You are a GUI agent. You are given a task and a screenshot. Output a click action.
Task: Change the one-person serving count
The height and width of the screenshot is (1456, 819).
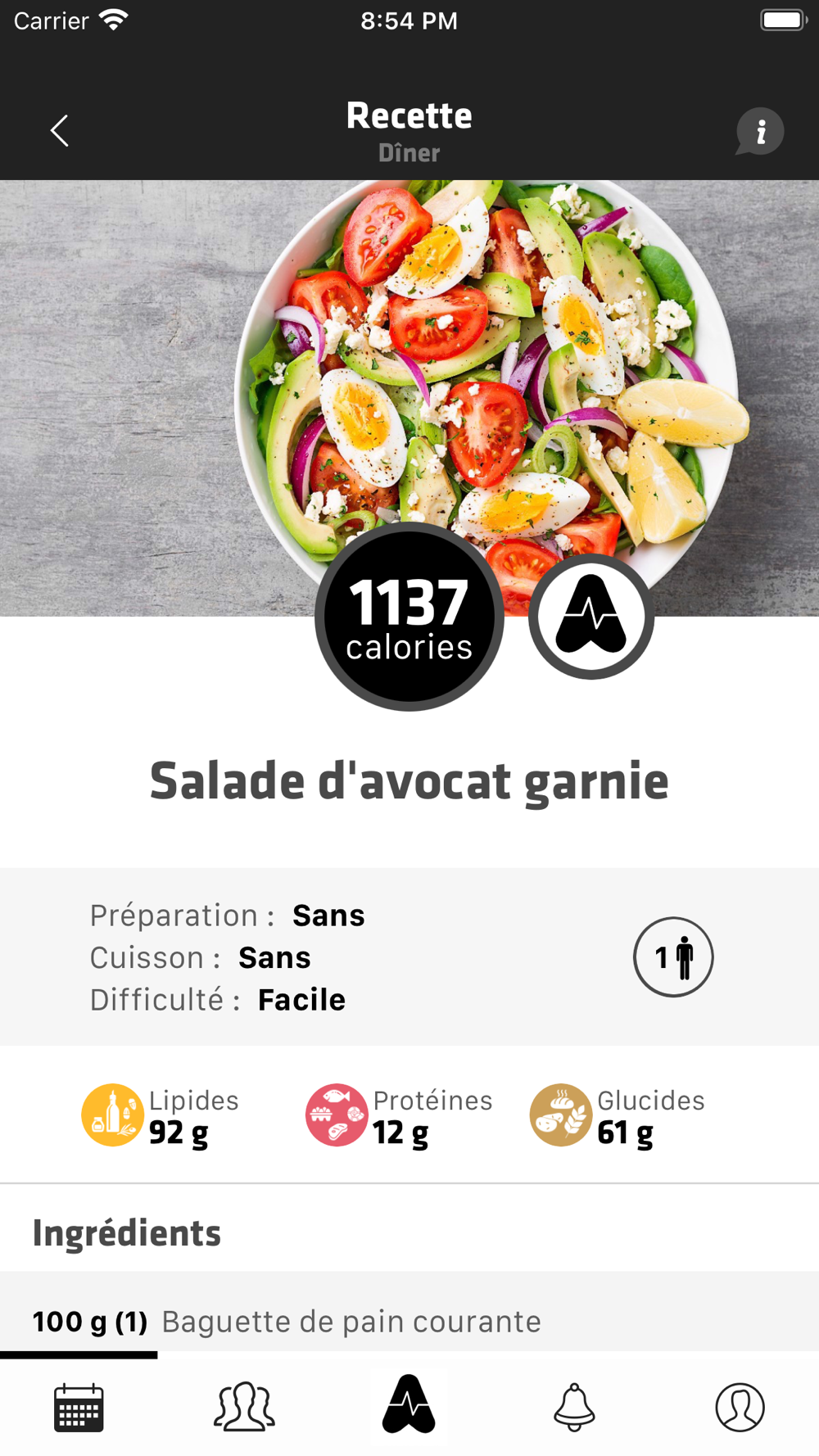click(673, 956)
